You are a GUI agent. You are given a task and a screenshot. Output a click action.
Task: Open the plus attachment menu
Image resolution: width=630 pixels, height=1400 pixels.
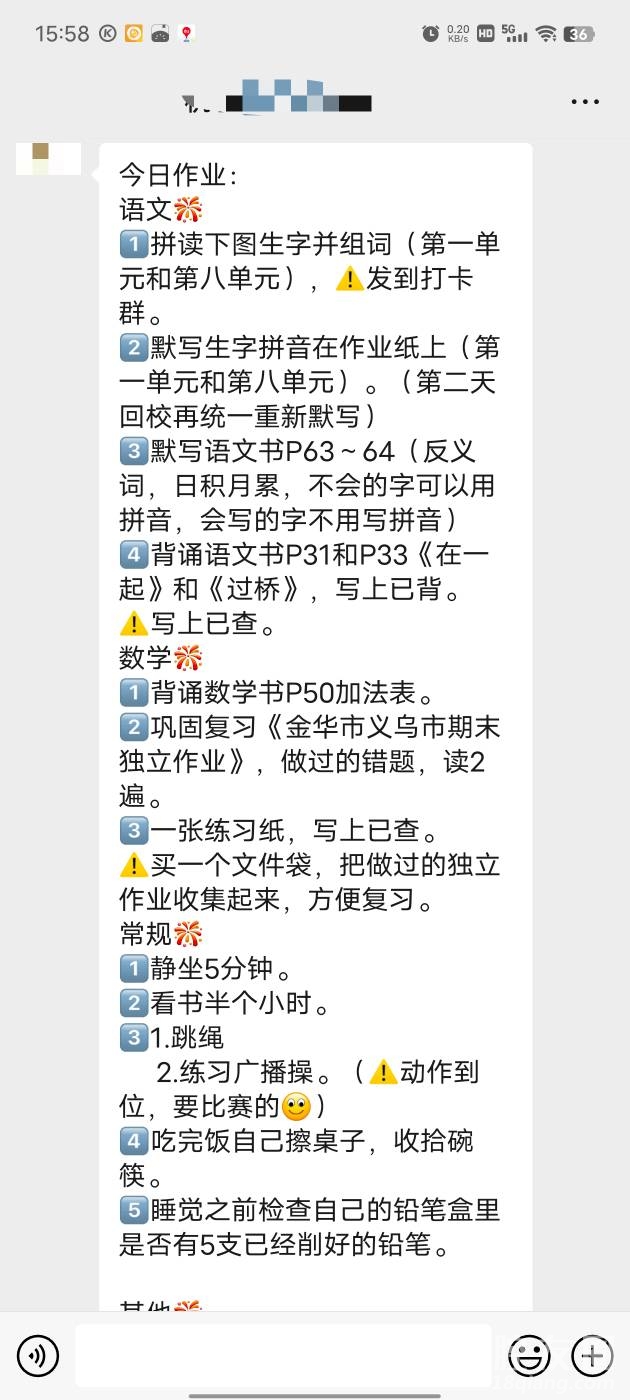592,1356
